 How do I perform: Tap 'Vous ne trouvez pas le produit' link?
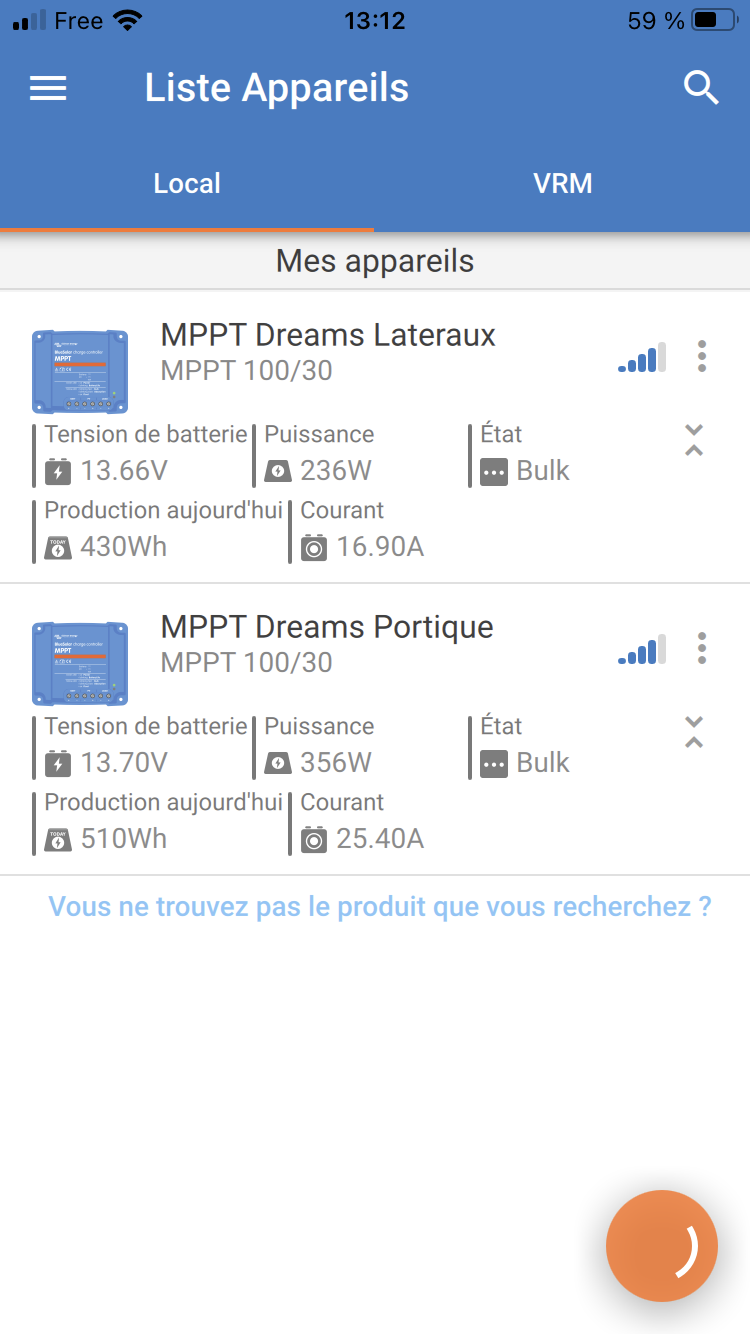[380, 907]
